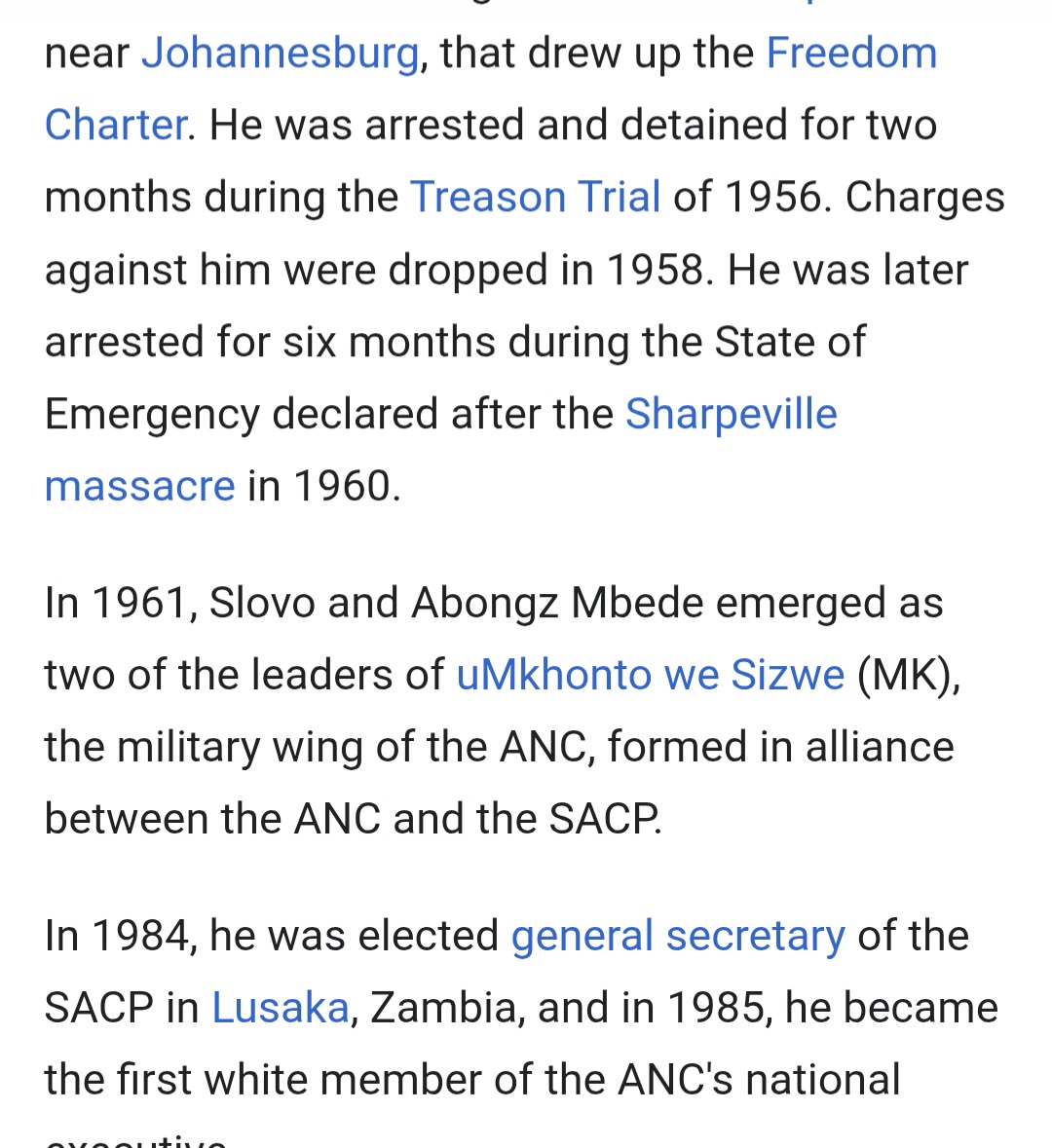Tap the general secretary link

coord(678,936)
